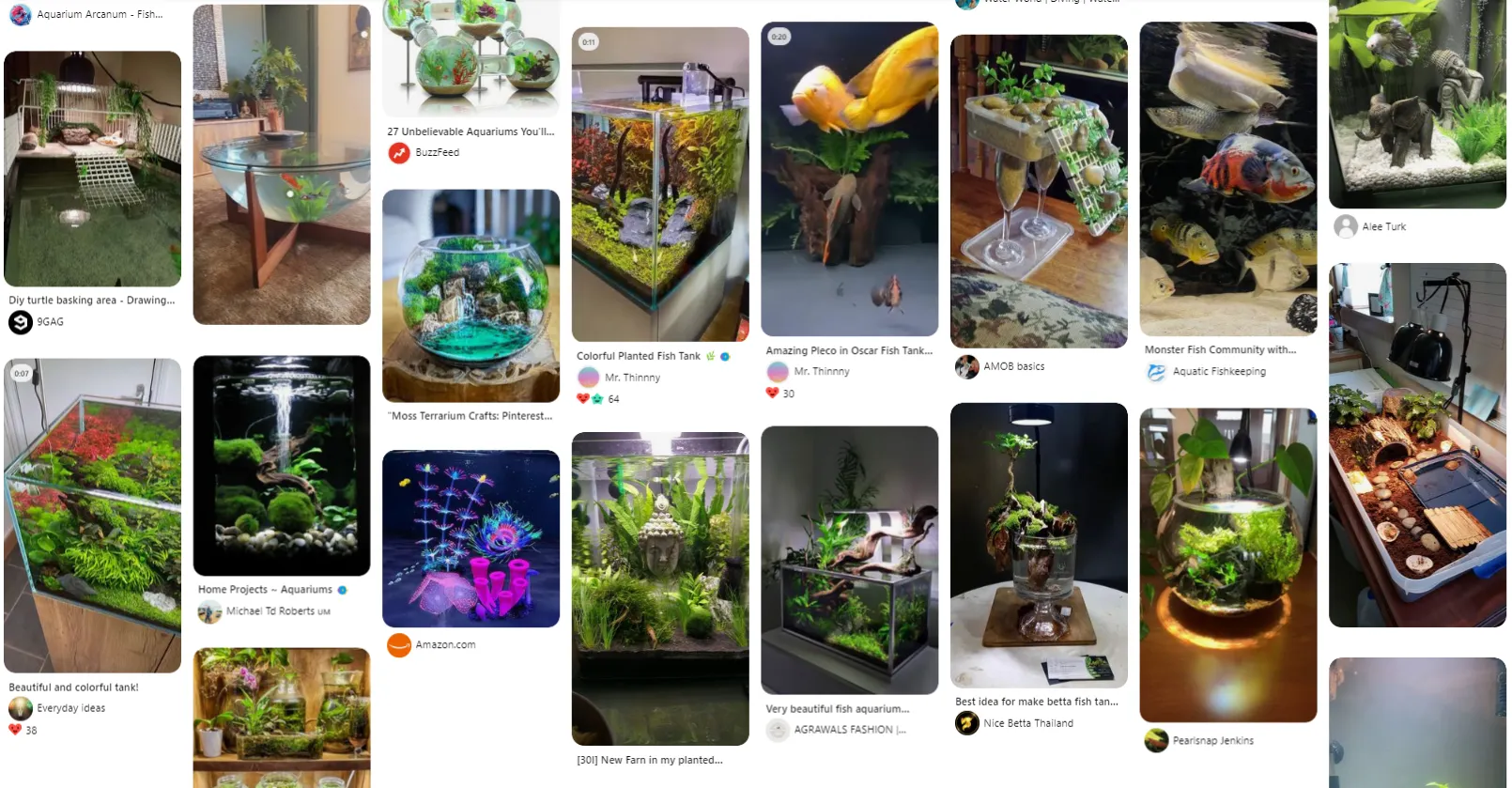Open the Beautiful and colorful tank pin
Image resolution: width=1512 pixels, height=788 pixels.
pyautogui.click(x=92, y=515)
